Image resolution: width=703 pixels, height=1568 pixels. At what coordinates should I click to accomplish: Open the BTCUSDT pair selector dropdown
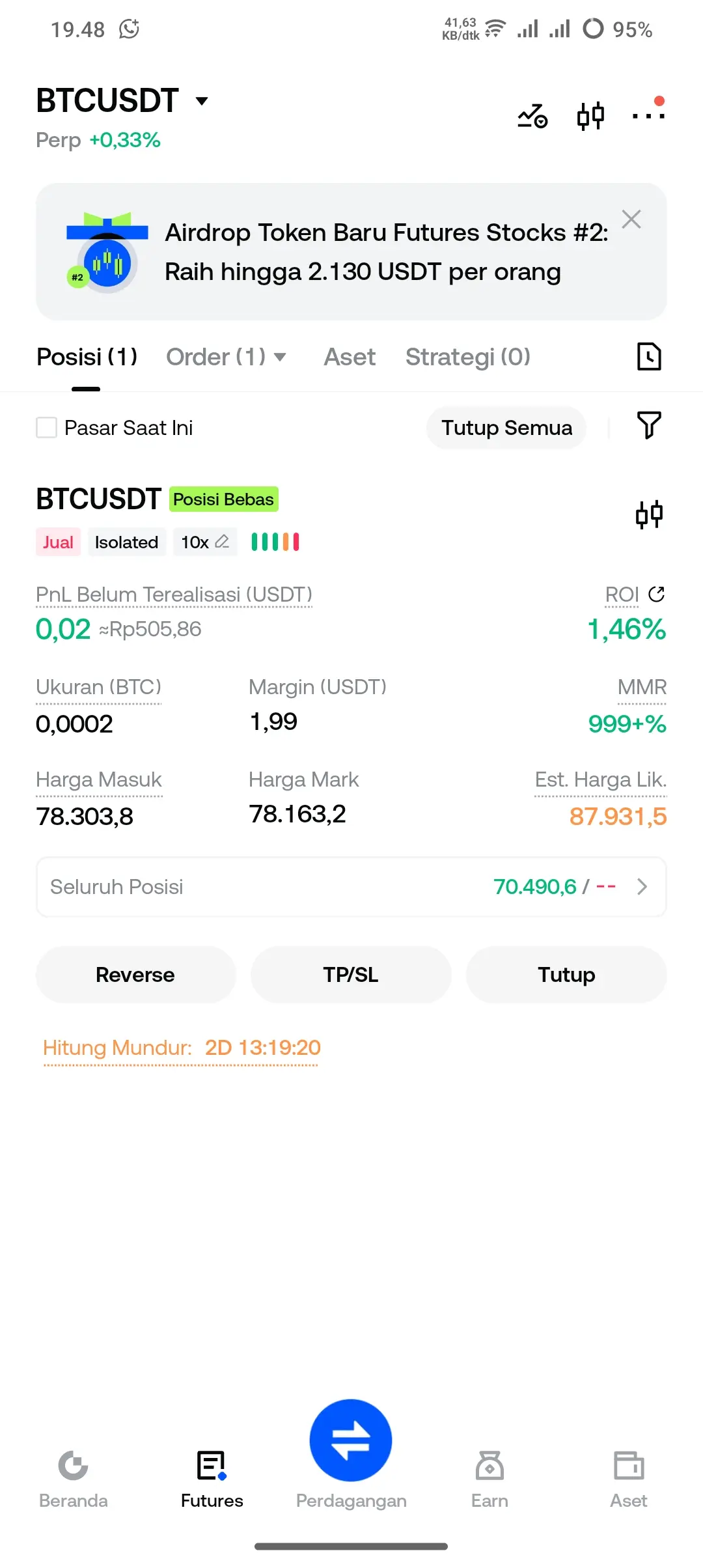click(122, 101)
